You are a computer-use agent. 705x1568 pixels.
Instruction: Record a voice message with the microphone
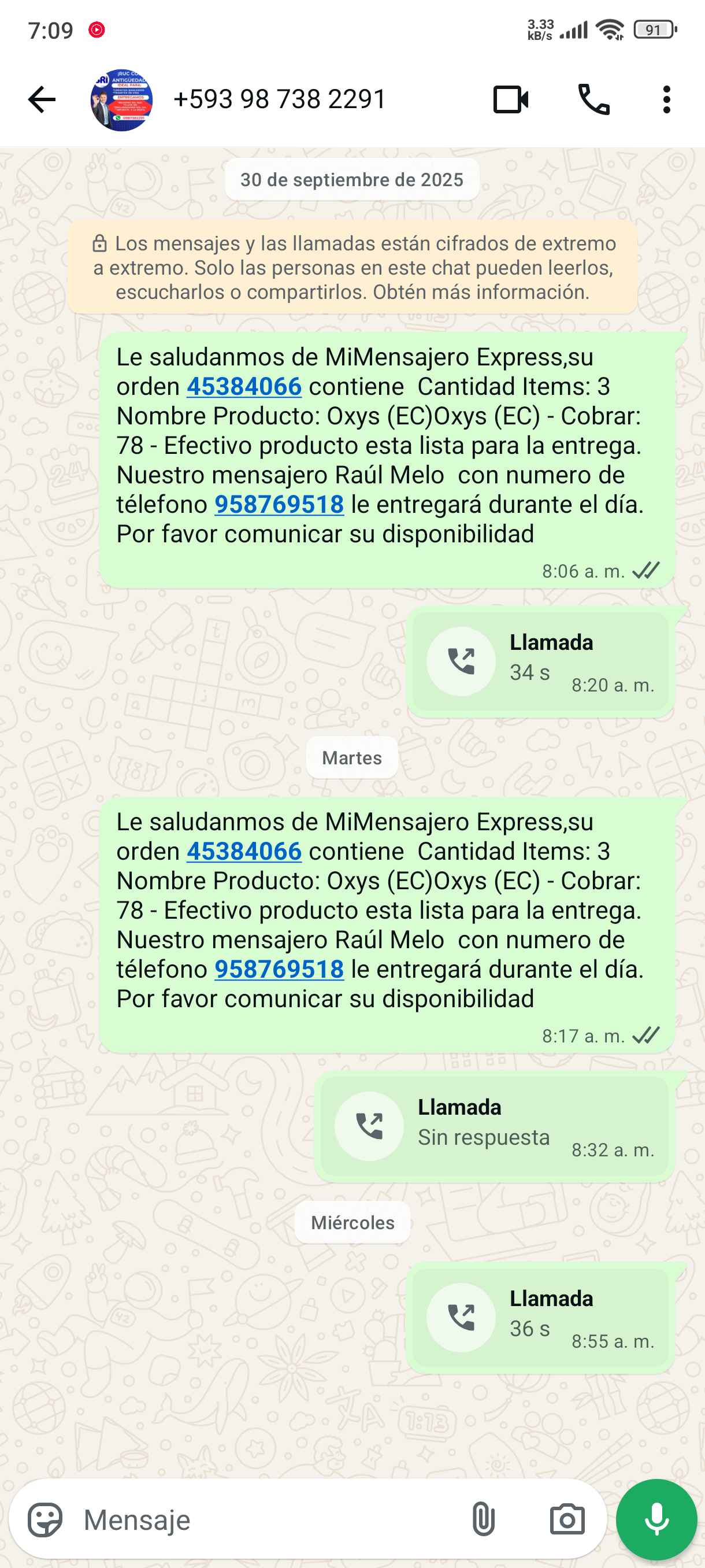(656, 1519)
